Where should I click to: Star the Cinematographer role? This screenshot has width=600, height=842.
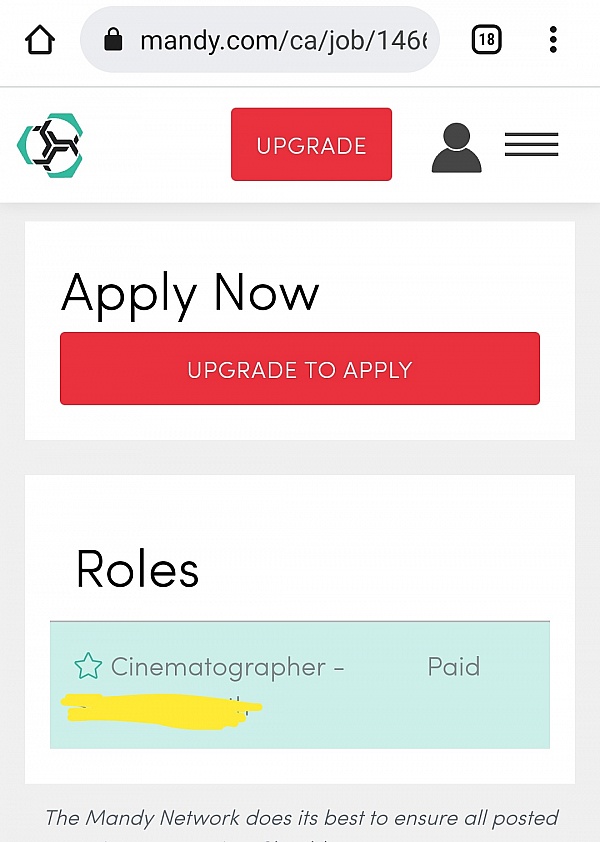click(88, 667)
